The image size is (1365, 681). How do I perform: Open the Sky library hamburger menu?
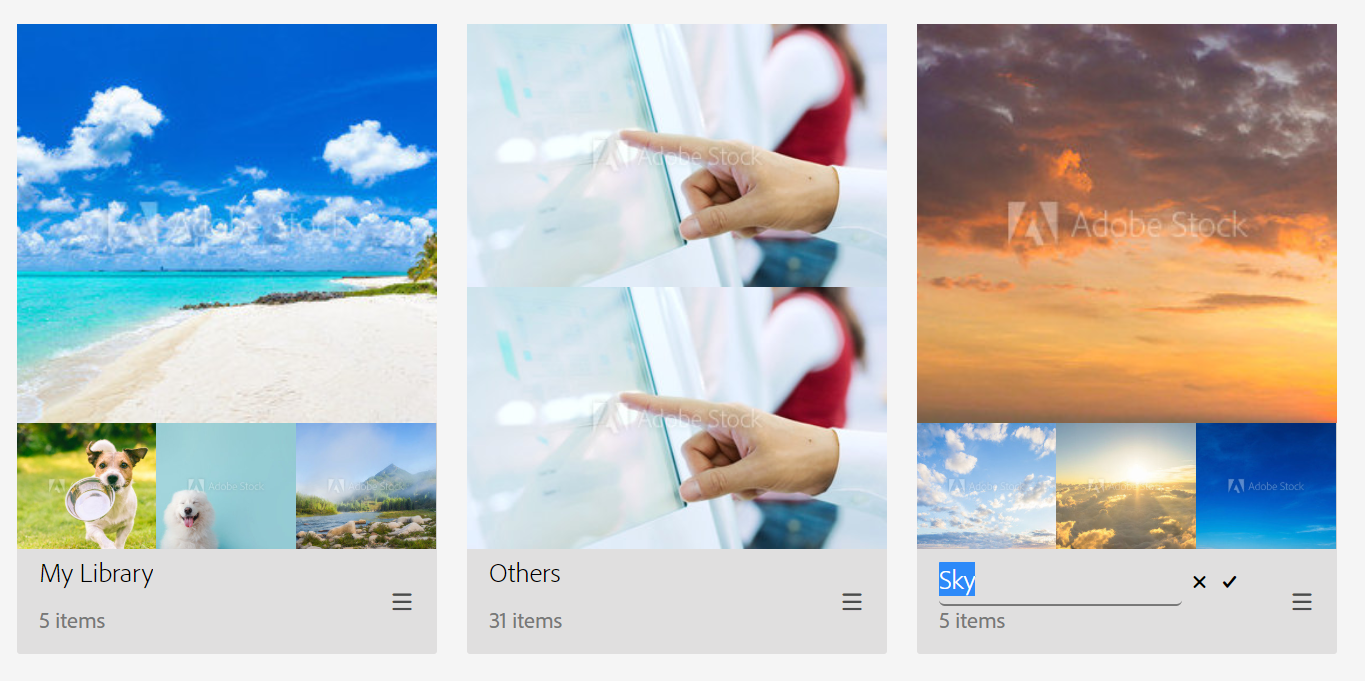1302,602
